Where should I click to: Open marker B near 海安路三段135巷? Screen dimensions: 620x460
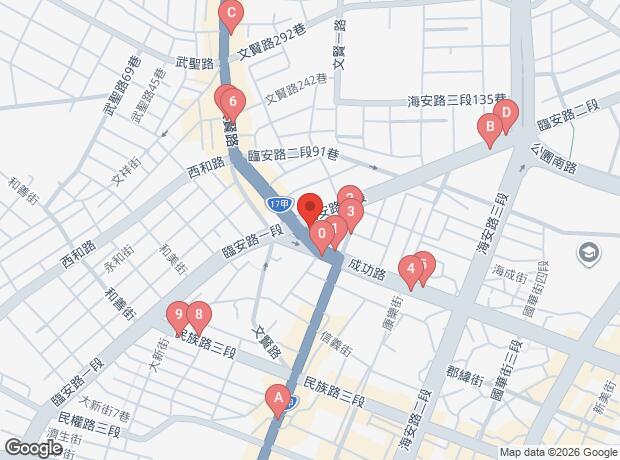(x=490, y=131)
